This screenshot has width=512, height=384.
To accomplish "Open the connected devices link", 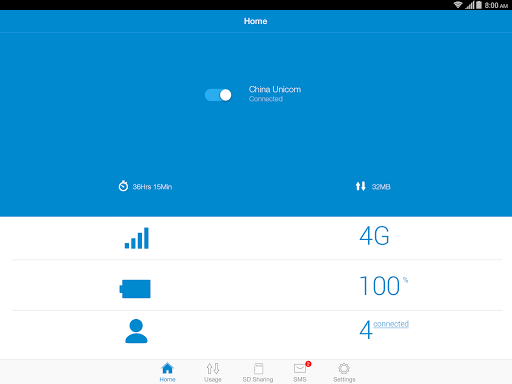I will point(391,324).
